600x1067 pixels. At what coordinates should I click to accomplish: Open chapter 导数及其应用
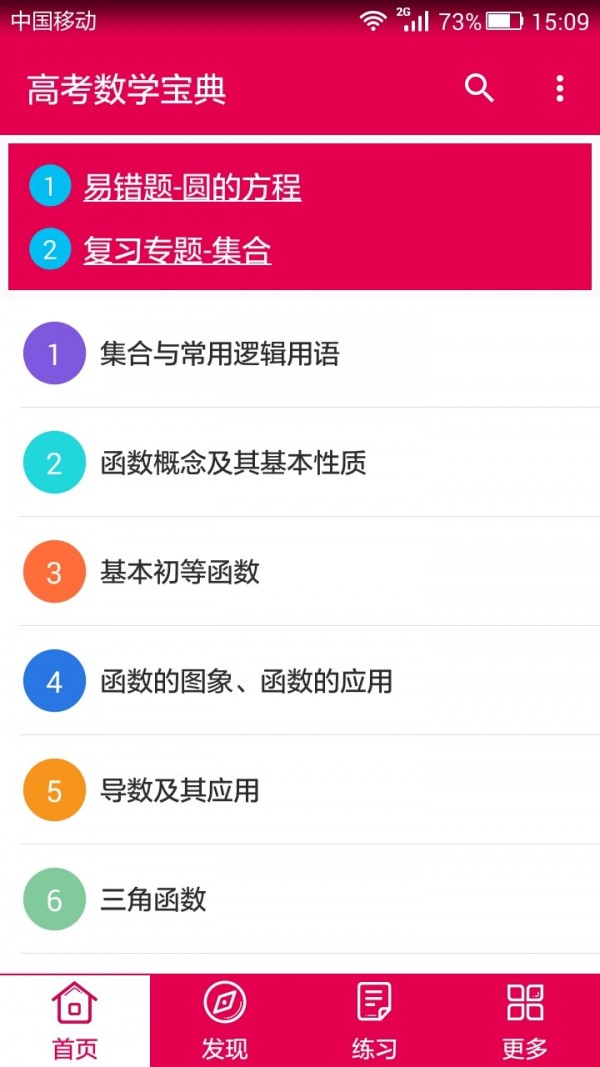[x=300, y=790]
